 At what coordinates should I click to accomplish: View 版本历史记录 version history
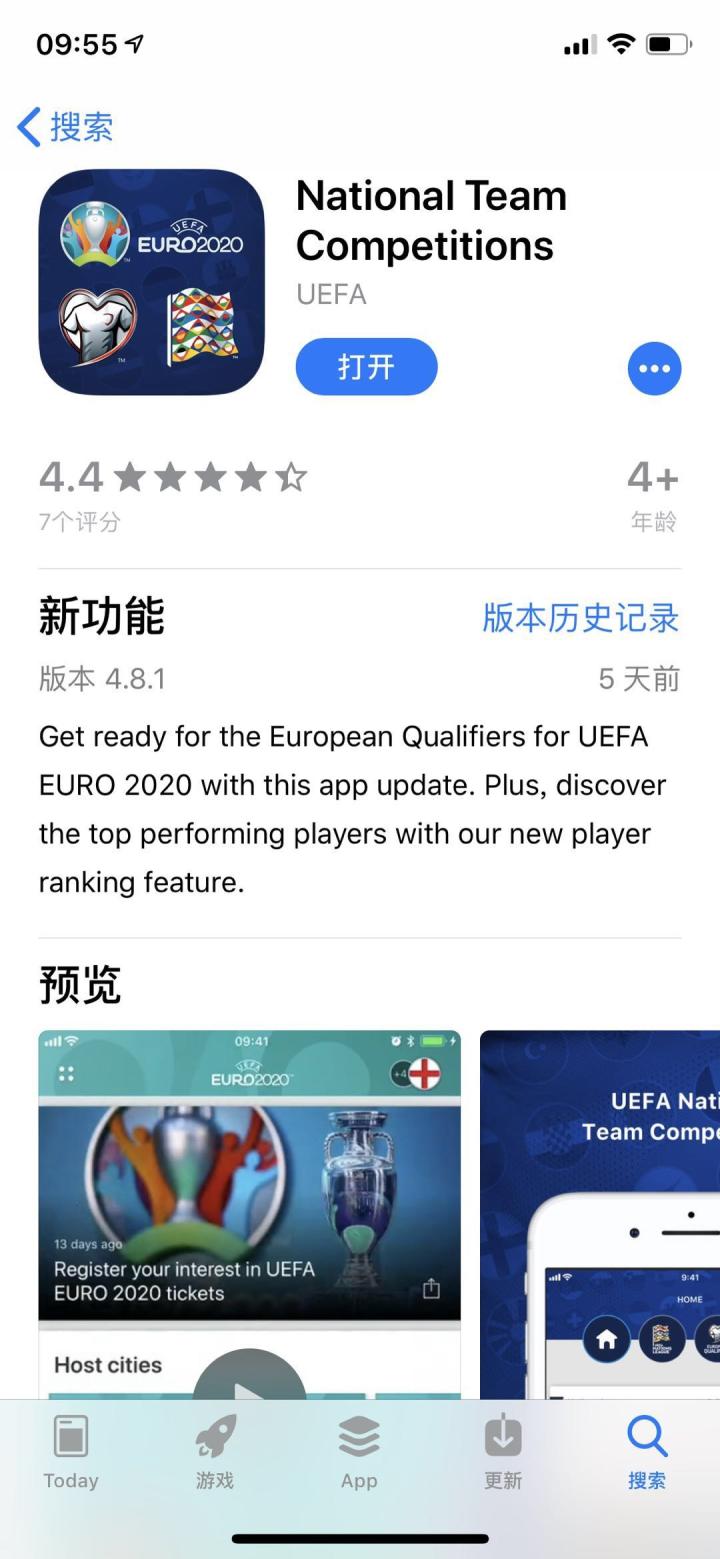point(580,618)
